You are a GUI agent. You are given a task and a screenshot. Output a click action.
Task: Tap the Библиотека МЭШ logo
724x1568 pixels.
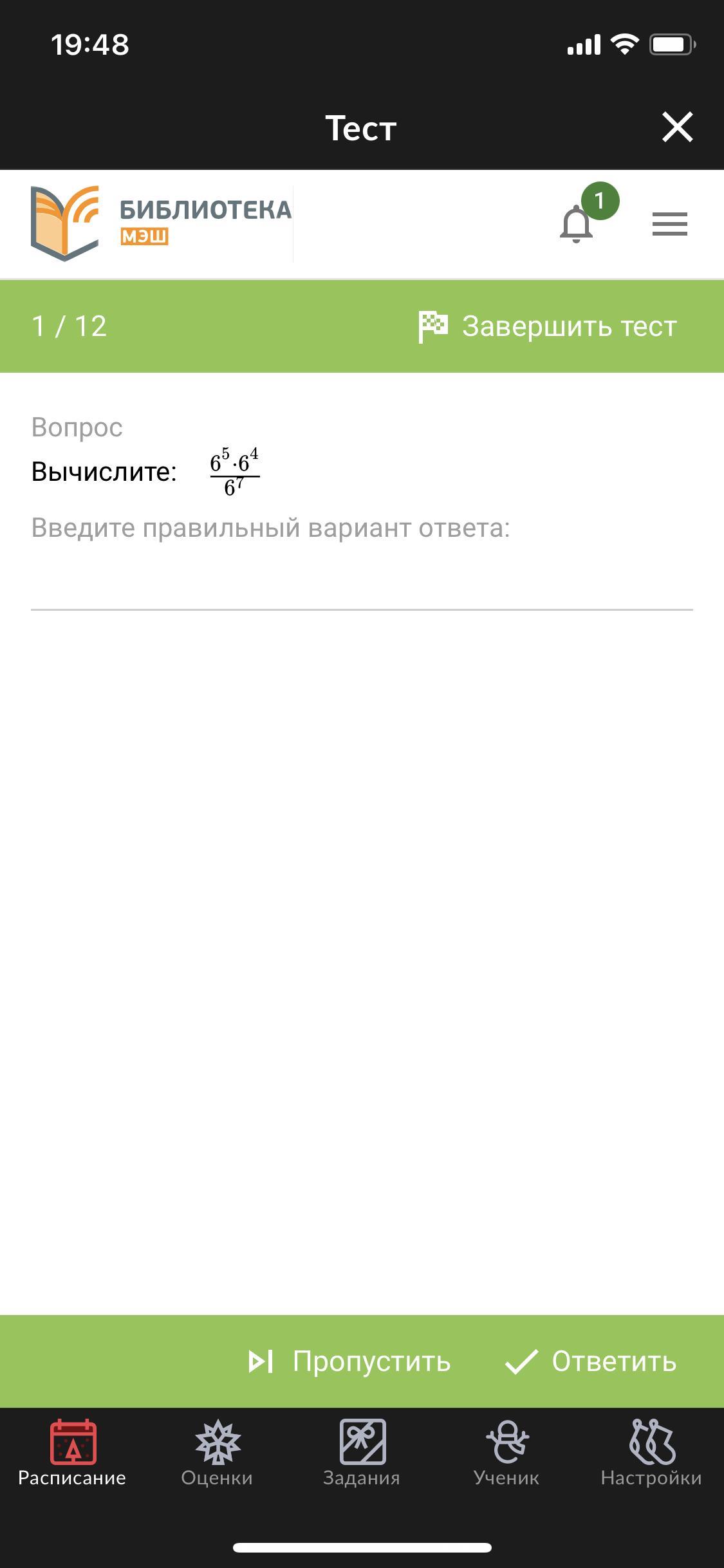[161, 223]
